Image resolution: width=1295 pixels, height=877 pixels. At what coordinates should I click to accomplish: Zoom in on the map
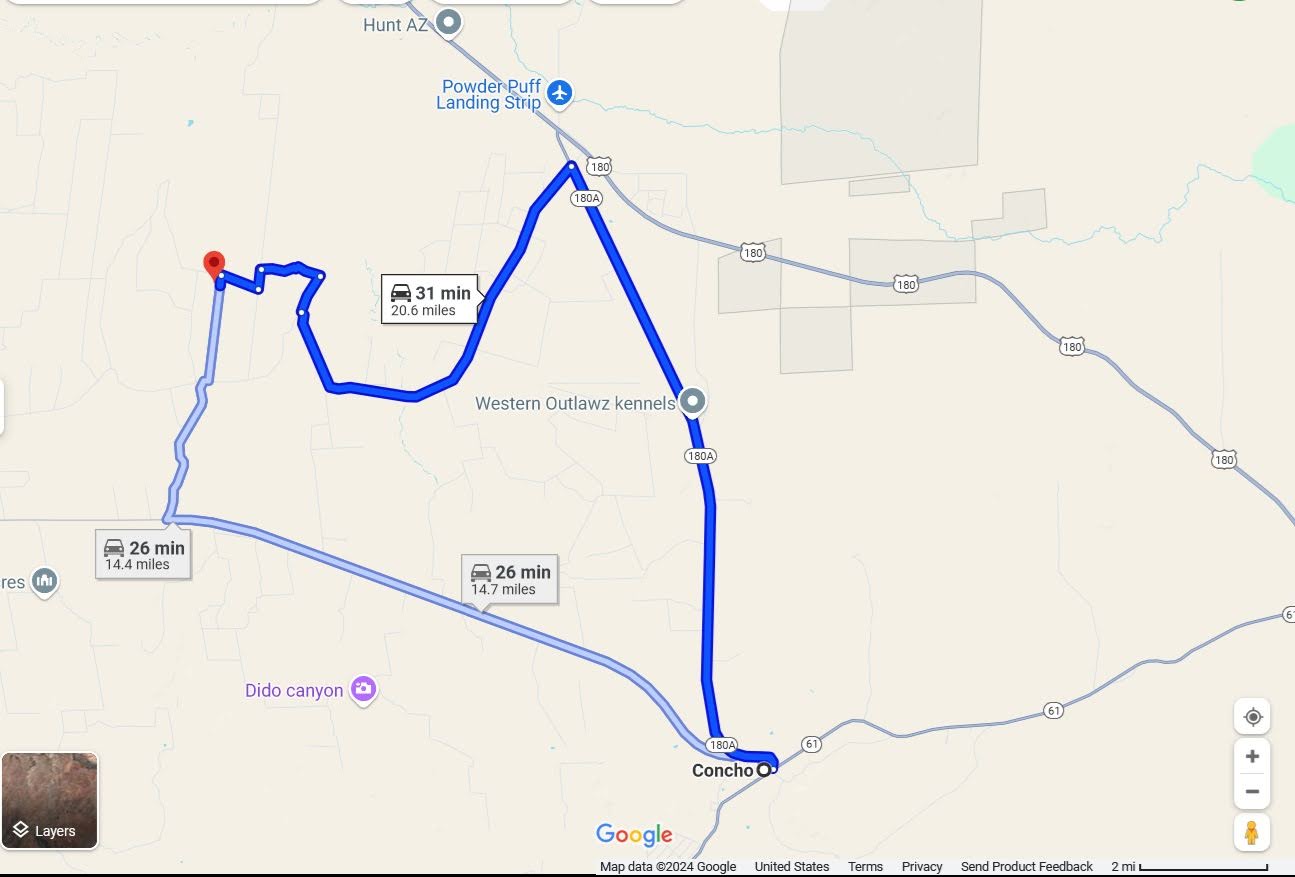tap(1251, 756)
